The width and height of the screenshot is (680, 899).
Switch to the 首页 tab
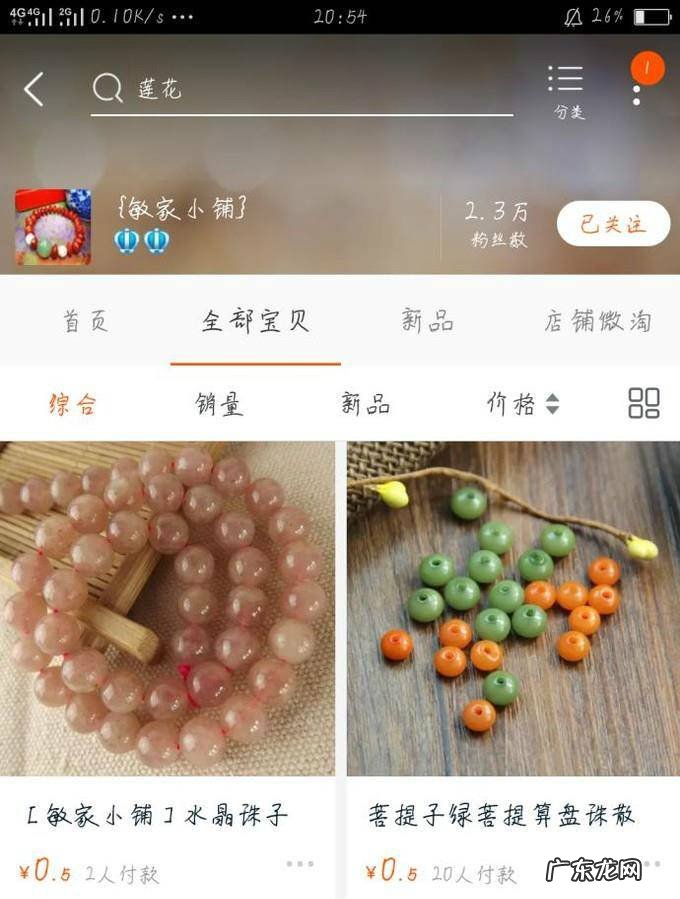coord(86,321)
